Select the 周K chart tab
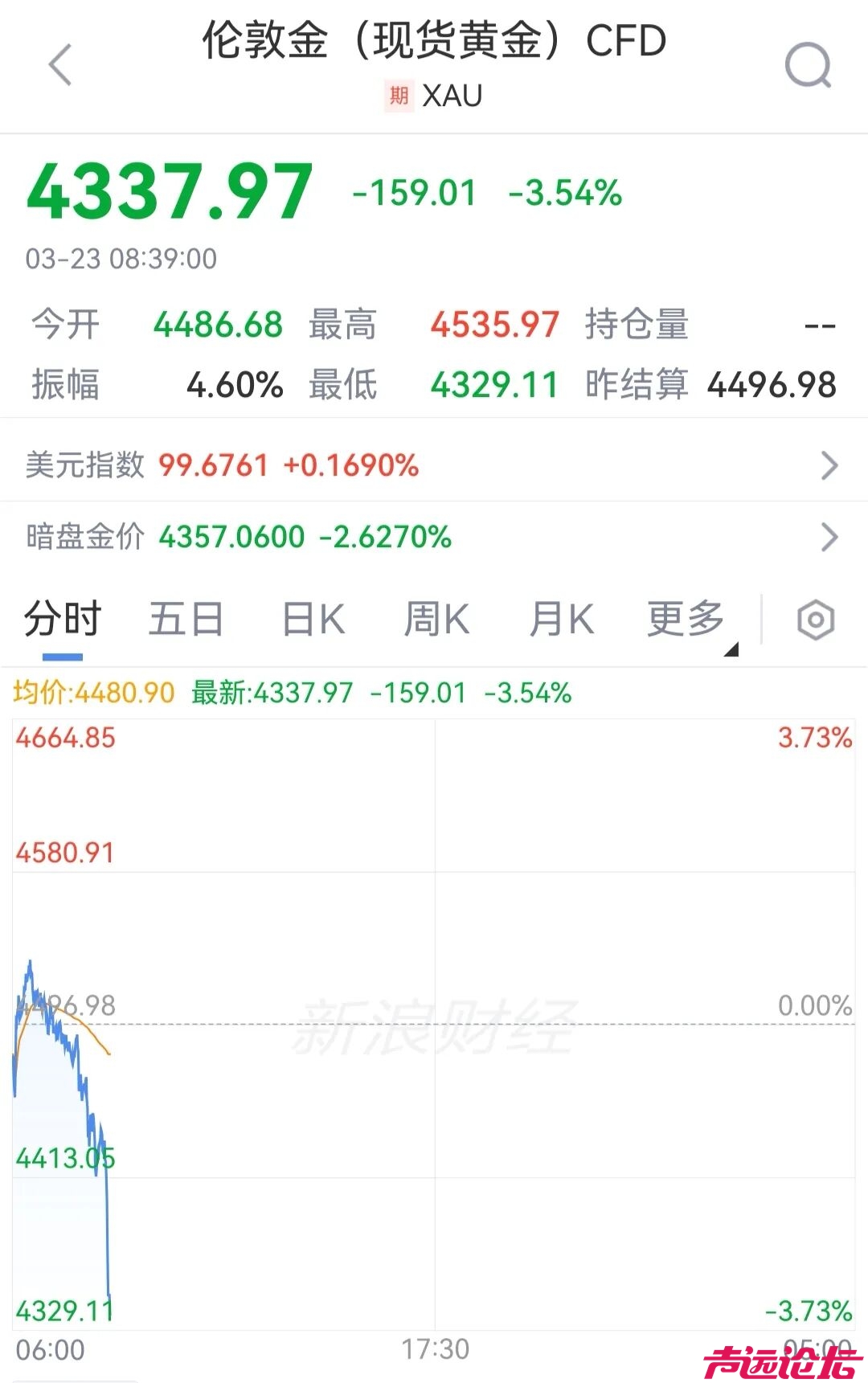Screen dimensions: 868x1383 (435, 619)
